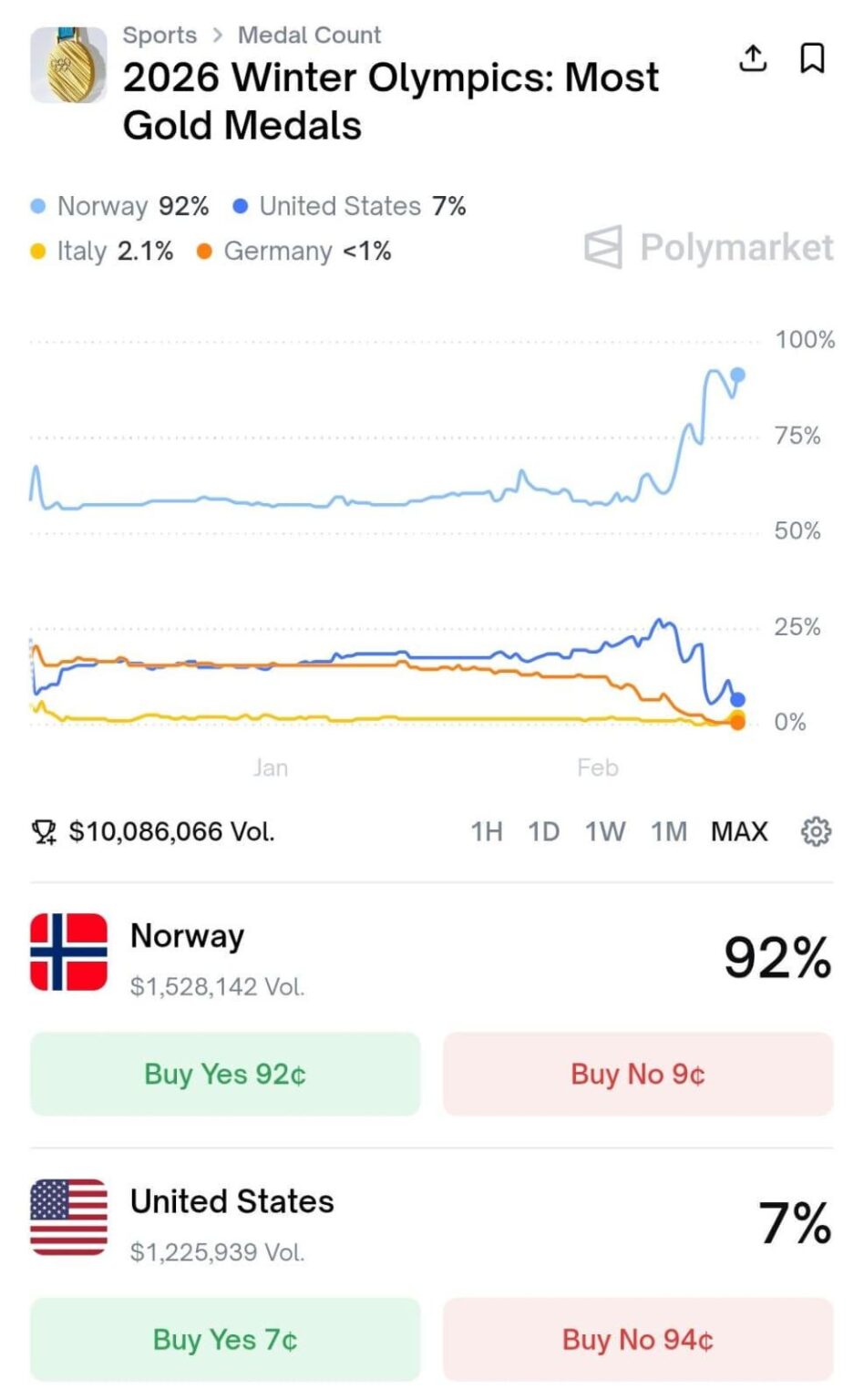864x1400 pixels.
Task: Buy No on Norway at 9¢
Action: point(637,1074)
